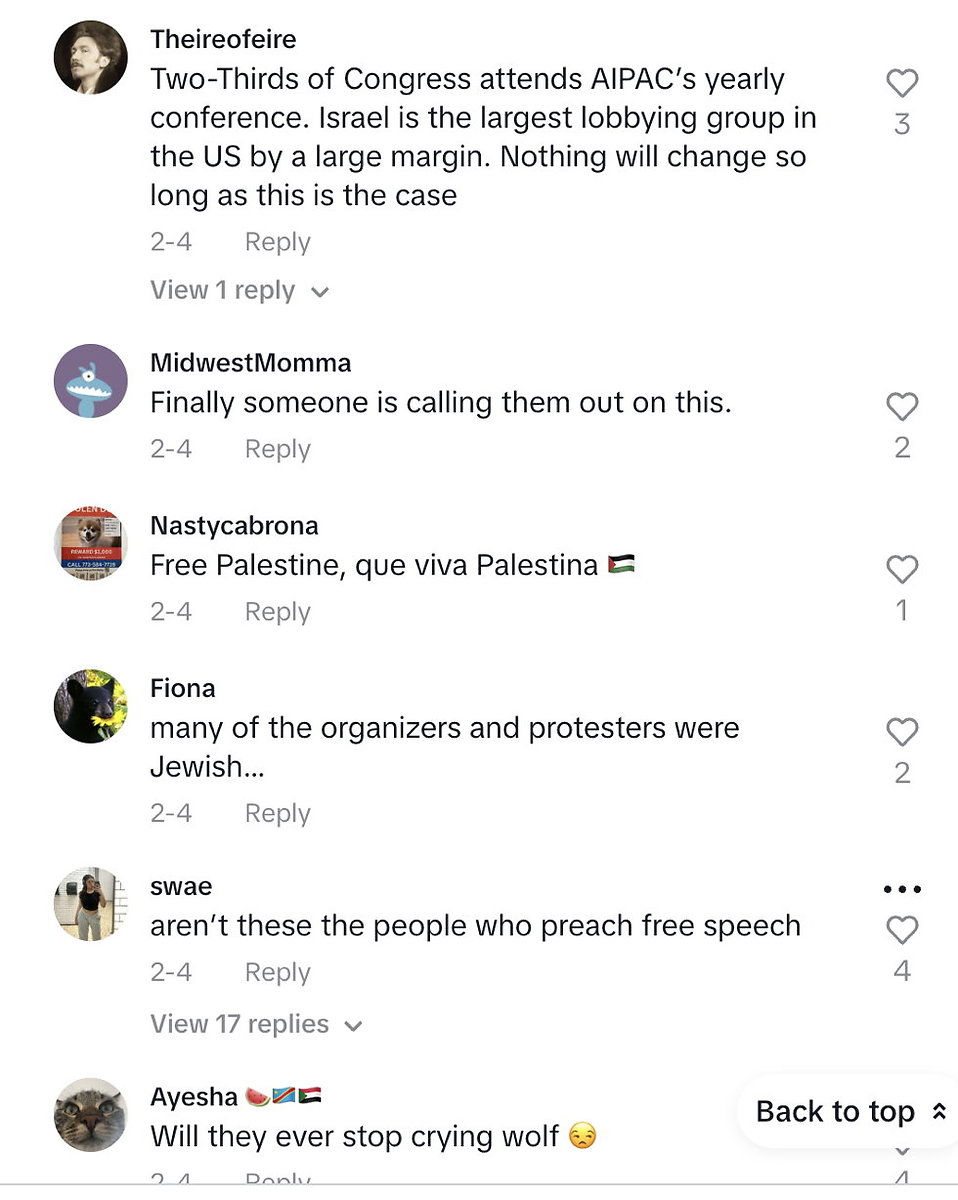This screenshot has height=1200, width=958.
Task: Open Ayesha's profile via username
Action: point(194,1097)
